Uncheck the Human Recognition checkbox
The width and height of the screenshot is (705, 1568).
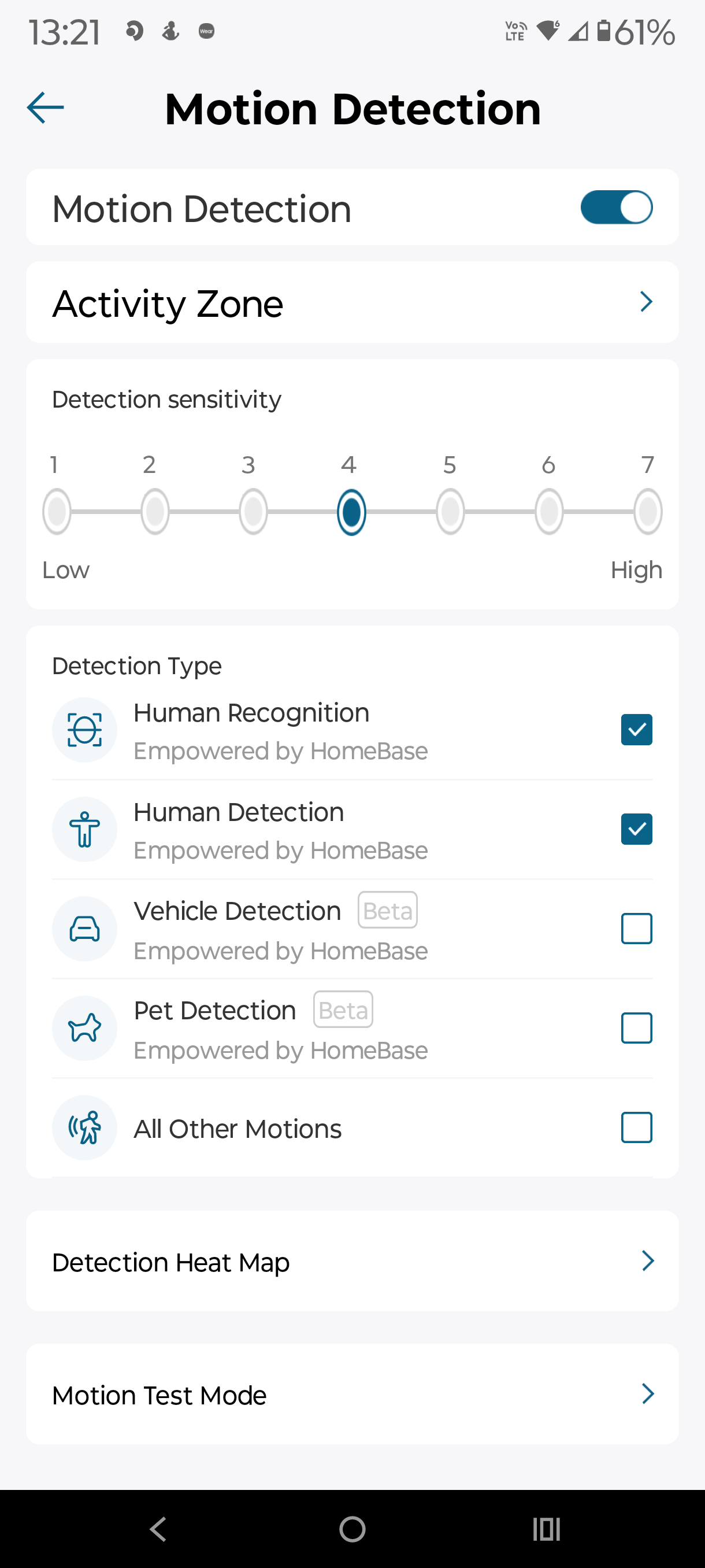636,730
